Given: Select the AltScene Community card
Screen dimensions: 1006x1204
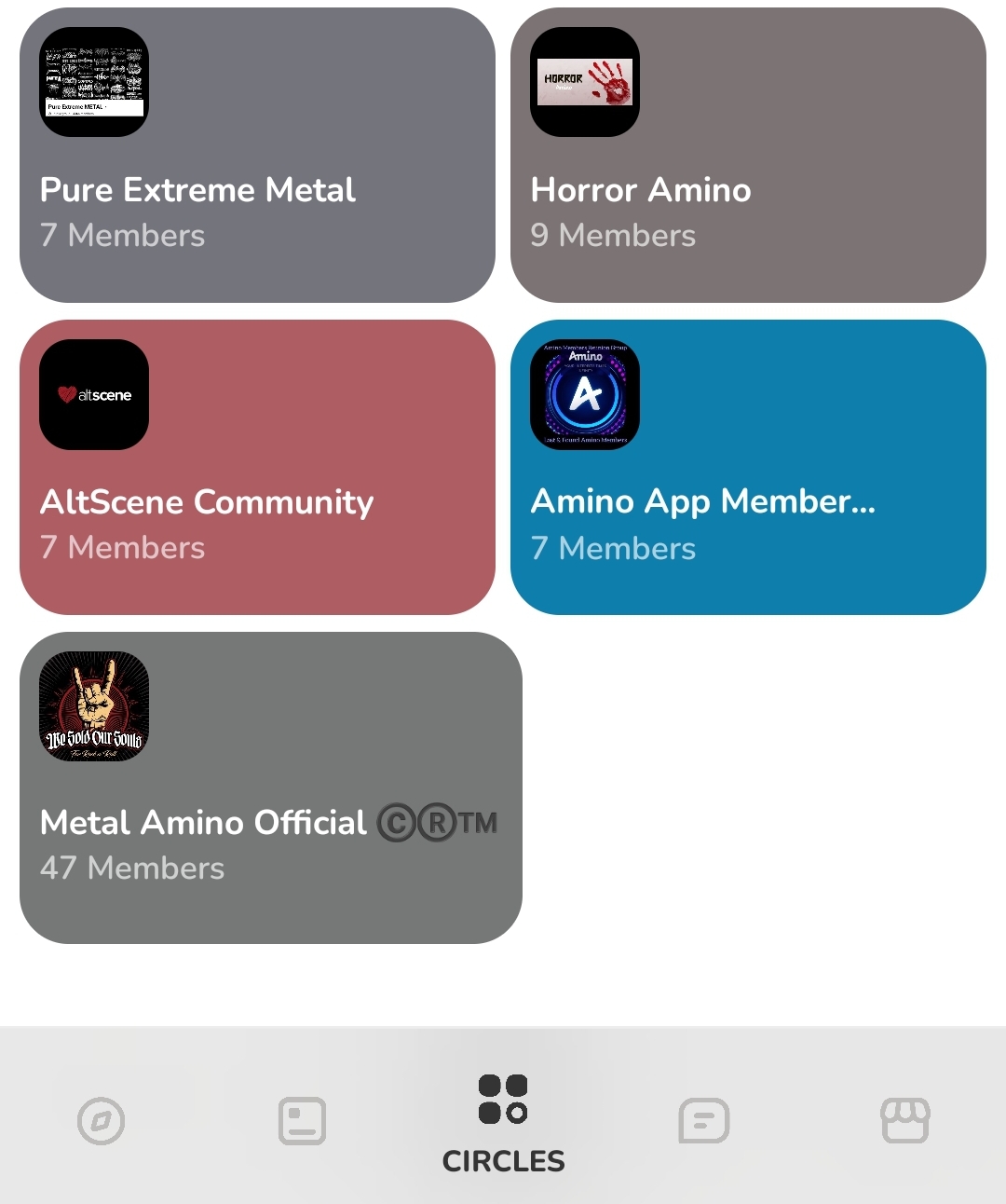Looking at the screenshot, I should pyautogui.click(x=257, y=467).
